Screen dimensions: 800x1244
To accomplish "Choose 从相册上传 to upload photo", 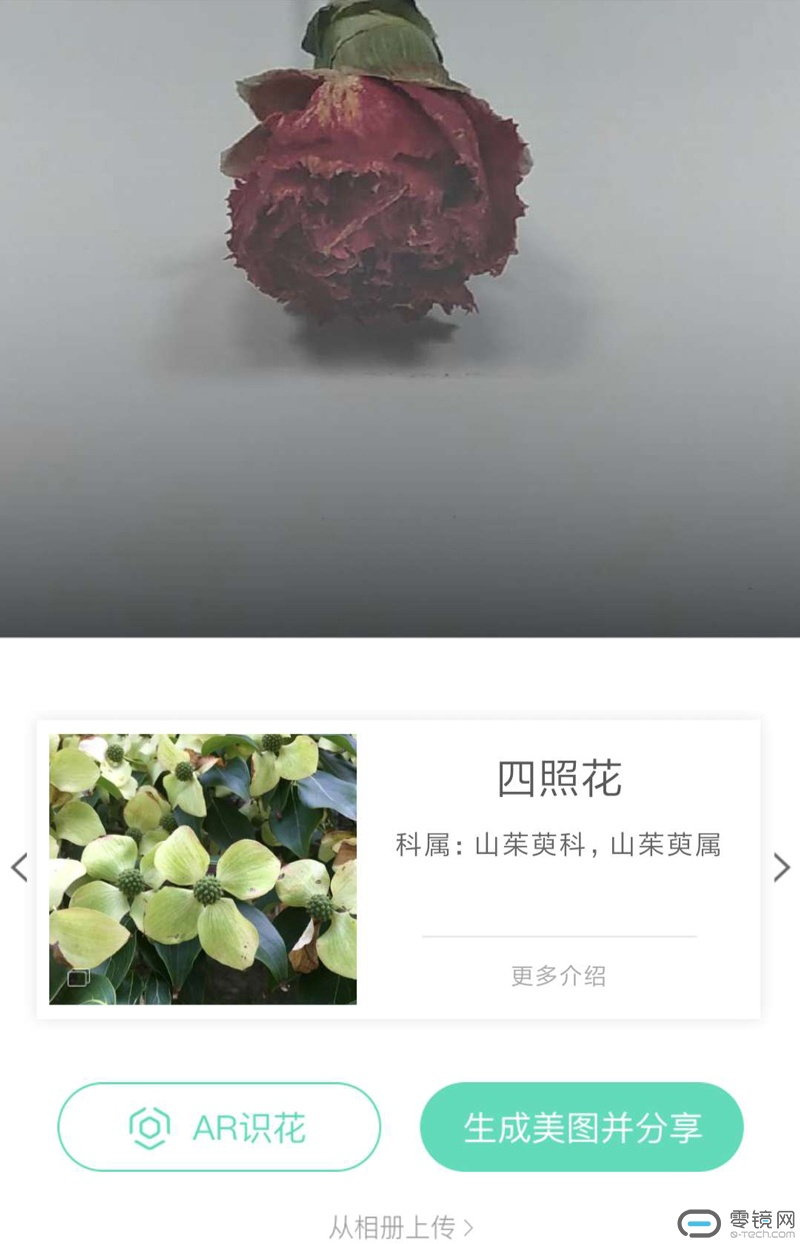I will pyautogui.click(x=400, y=1226).
